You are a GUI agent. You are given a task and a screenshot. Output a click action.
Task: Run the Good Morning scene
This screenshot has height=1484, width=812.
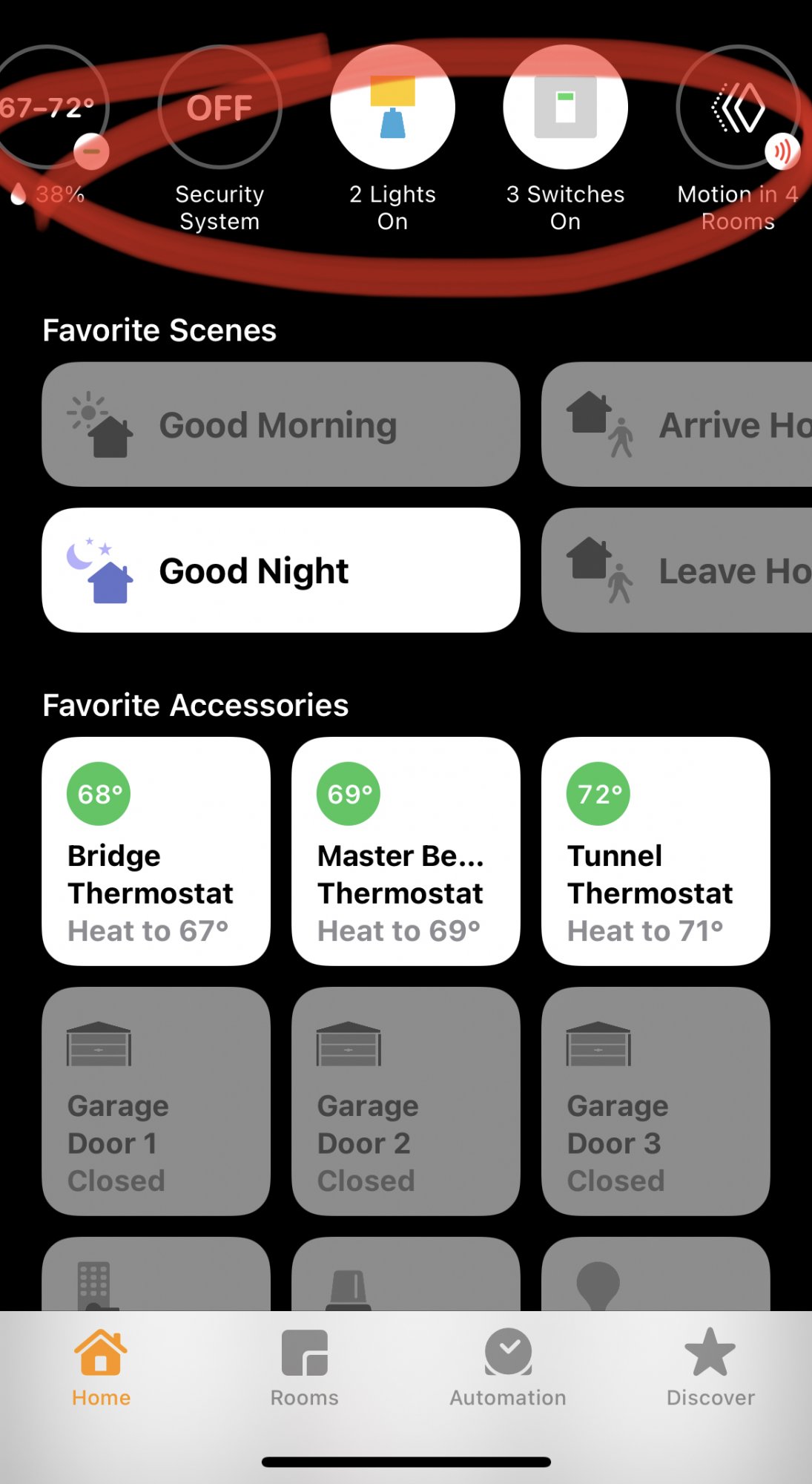tap(281, 424)
